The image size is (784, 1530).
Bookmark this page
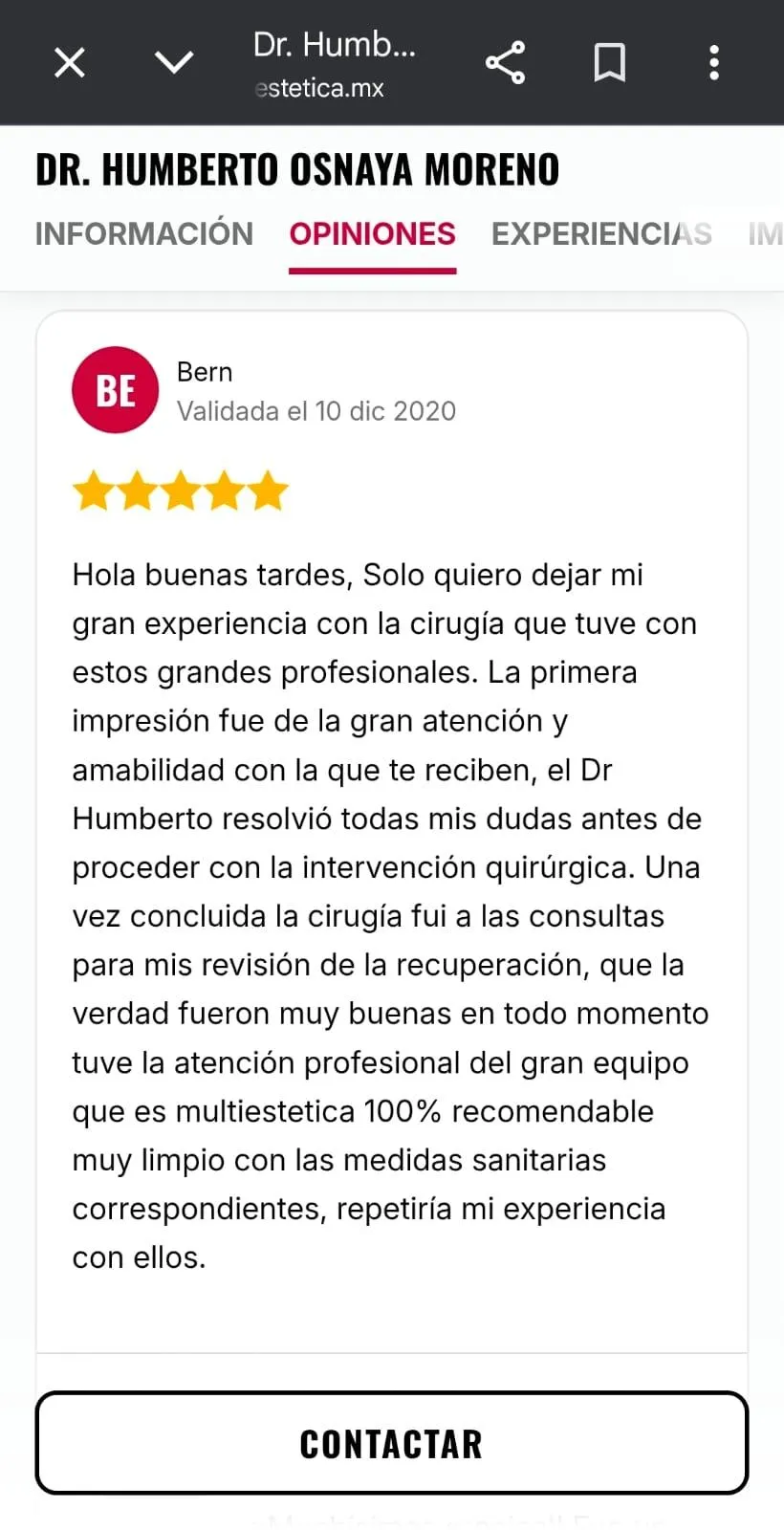(x=609, y=63)
